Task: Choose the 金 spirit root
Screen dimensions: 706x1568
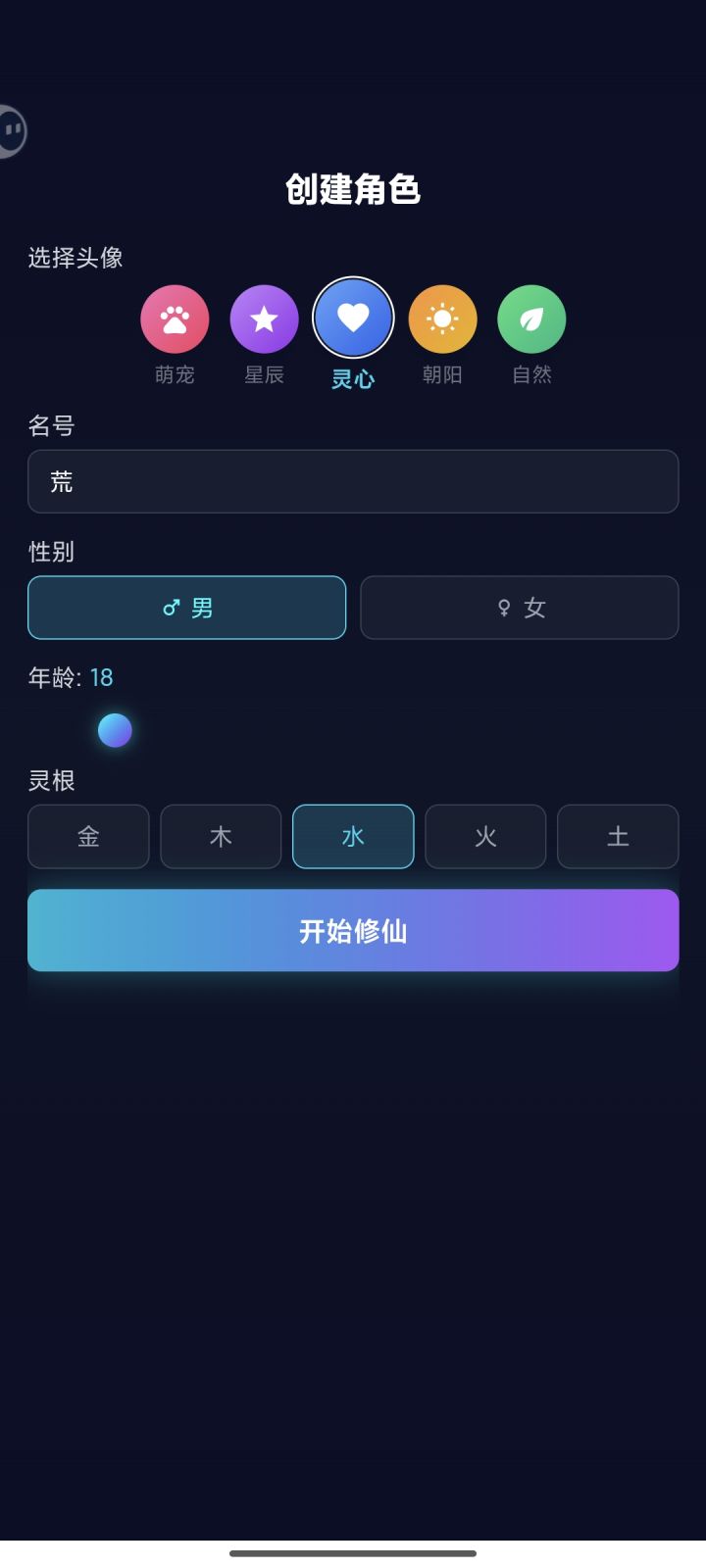Action: coord(88,836)
